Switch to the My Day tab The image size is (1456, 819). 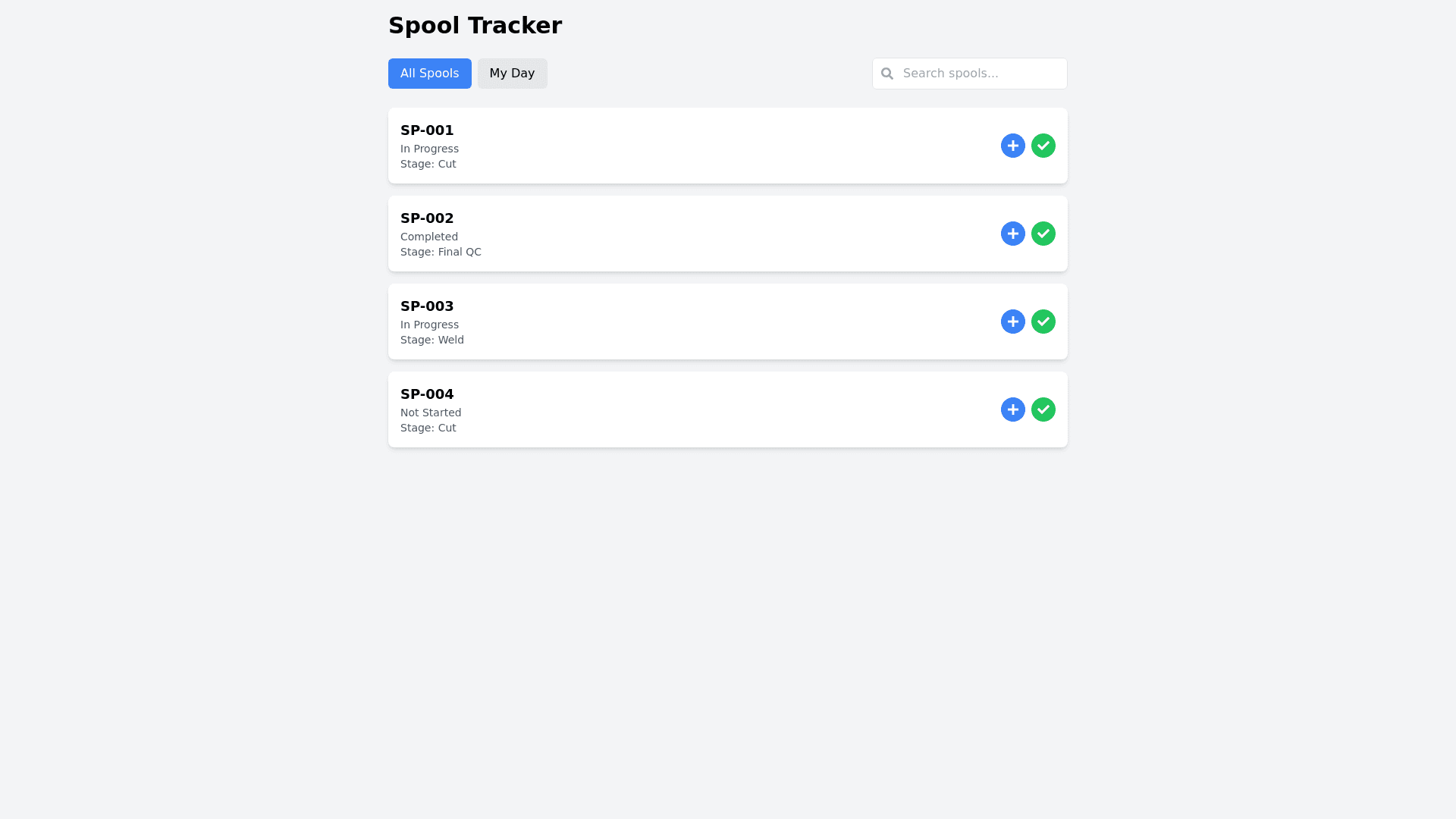coord(512,74)
